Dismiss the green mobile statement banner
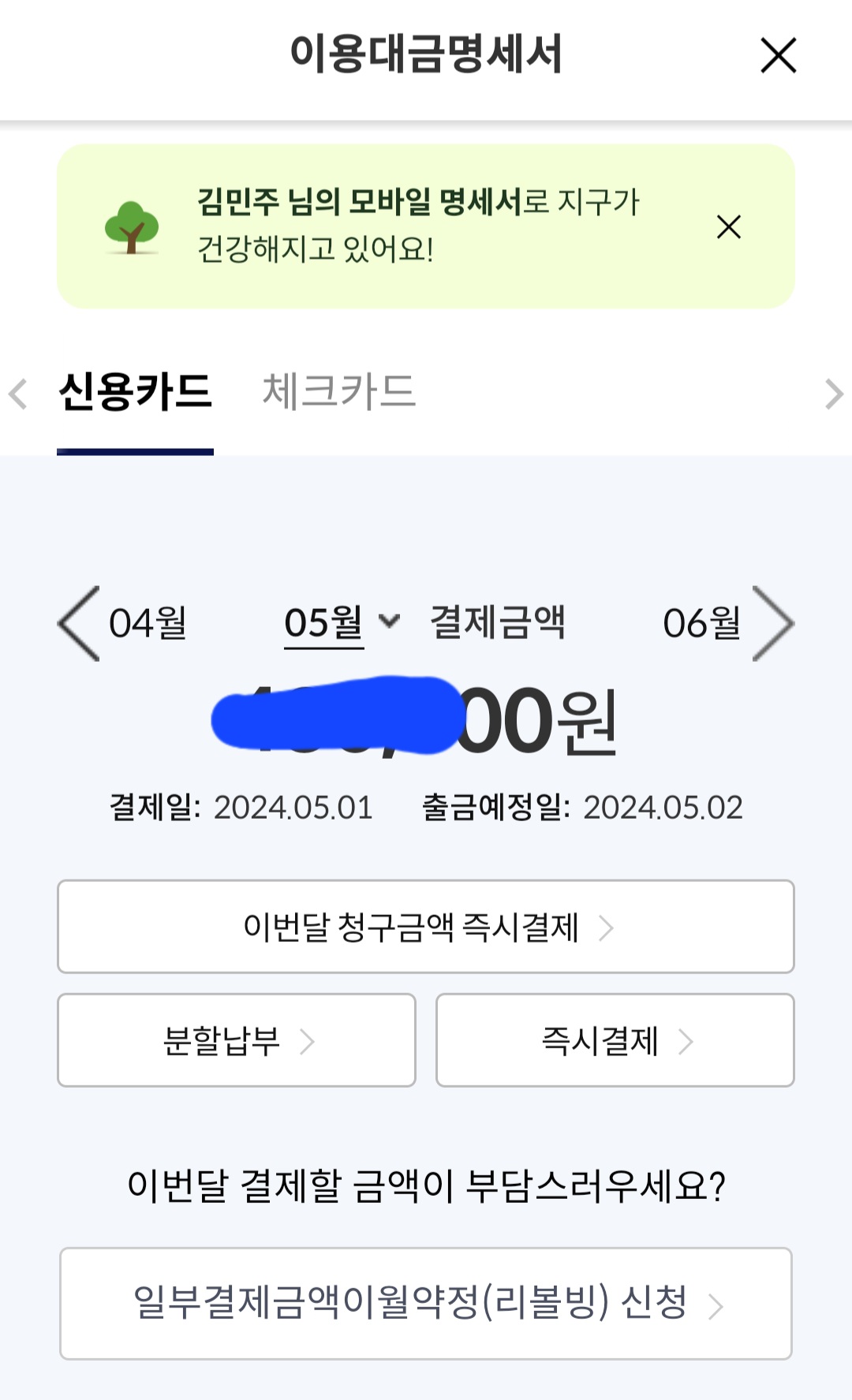The height and width of the screenshot is (1400, 852). (728, 226)
